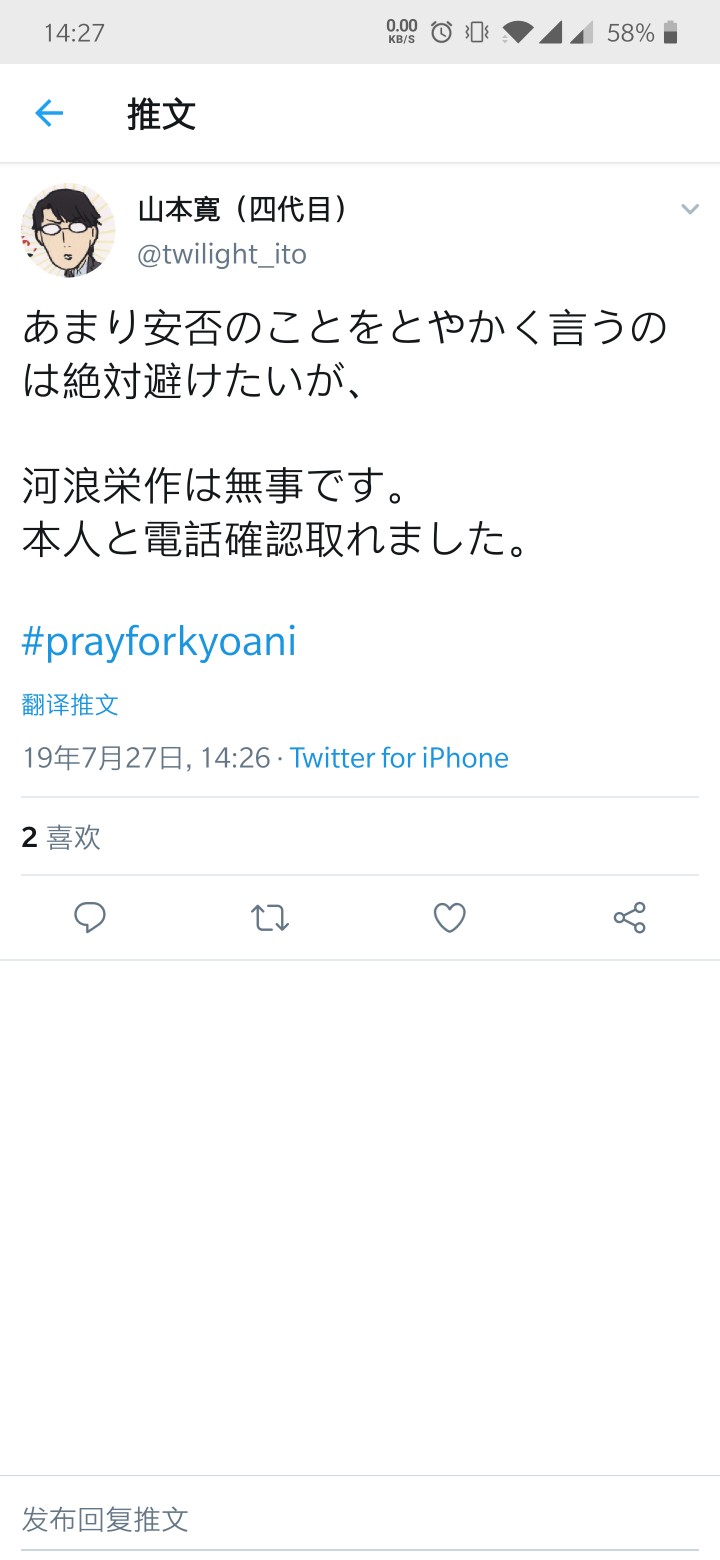Viewport: 720px width, 1560px height.
Task: Open the Twitter for iPhone source link
Action: coord(399,758)
